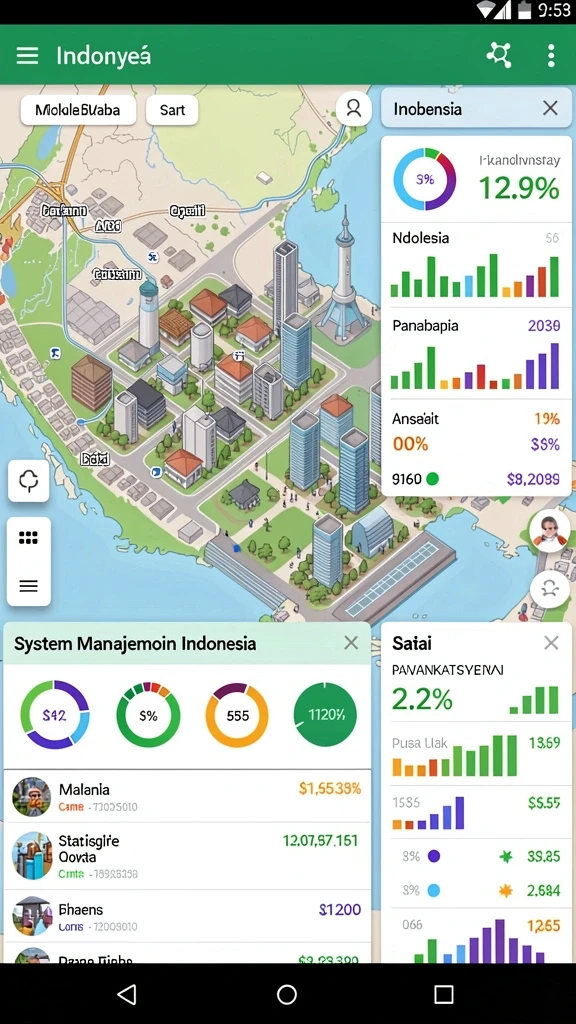Open the grid view button

[29, 538]
